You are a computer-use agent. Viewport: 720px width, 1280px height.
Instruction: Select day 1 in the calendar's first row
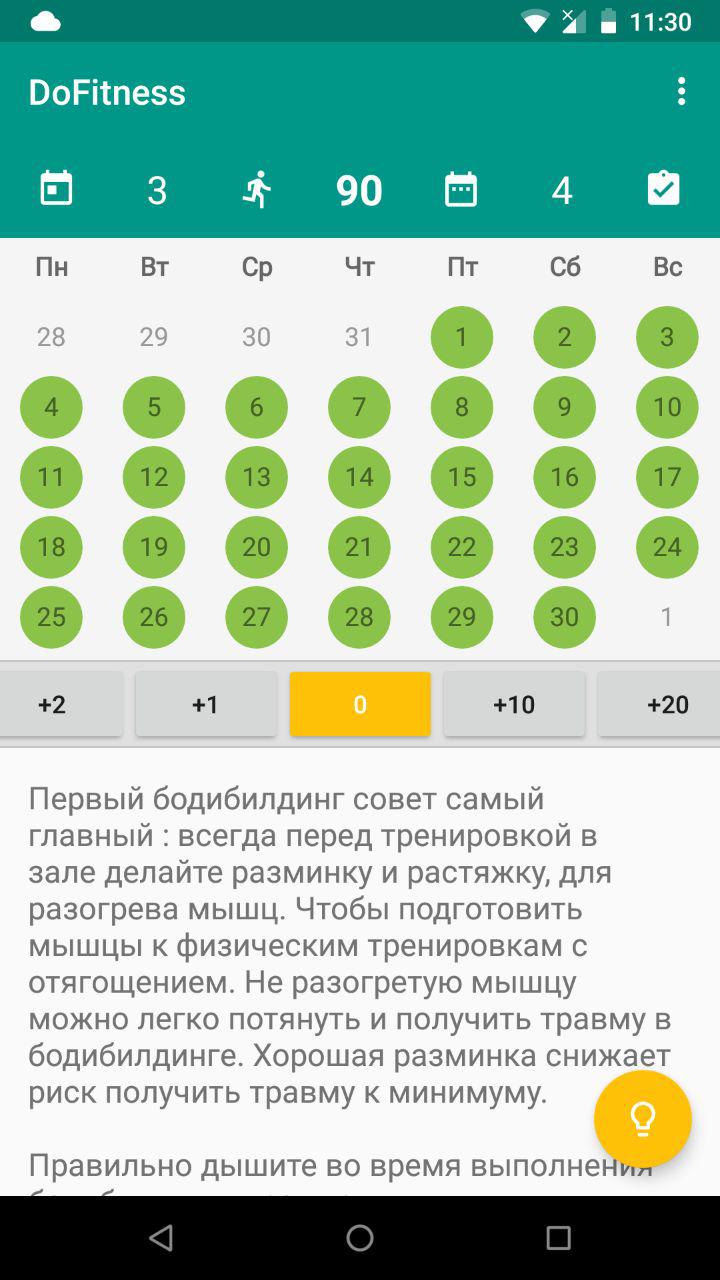(x=462, y=337)
